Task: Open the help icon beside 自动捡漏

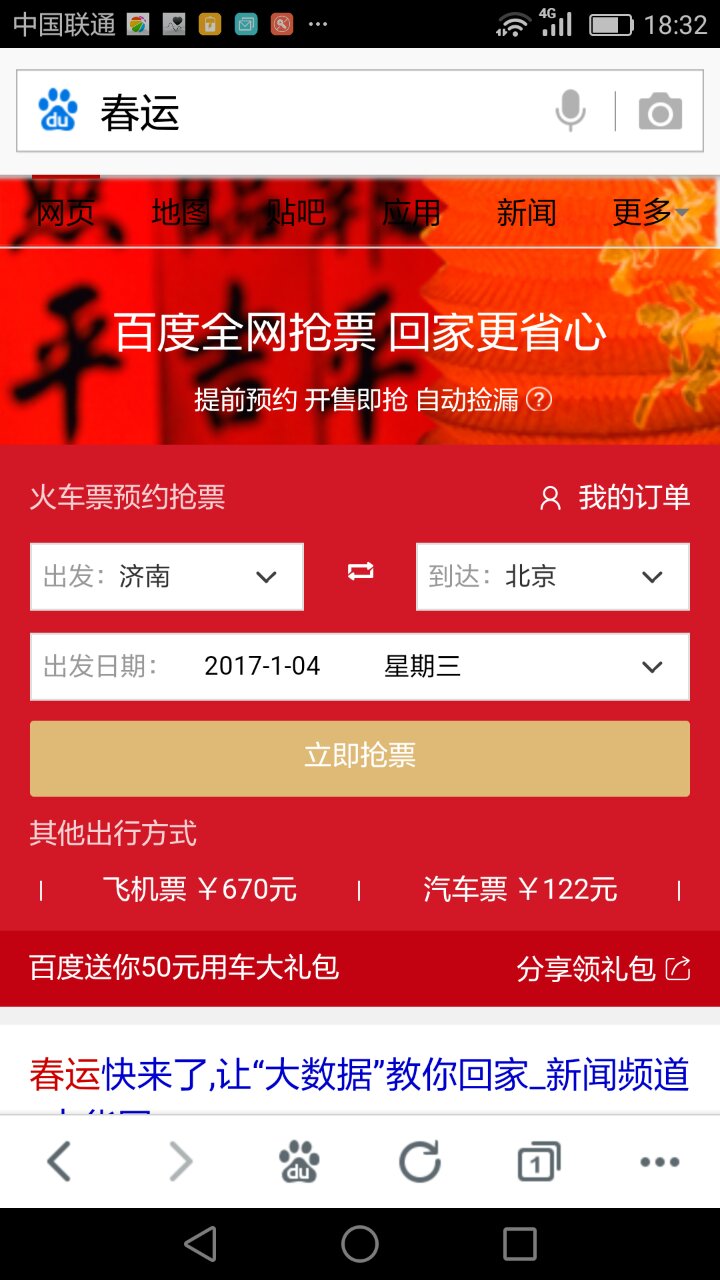Action: [540, 399]
